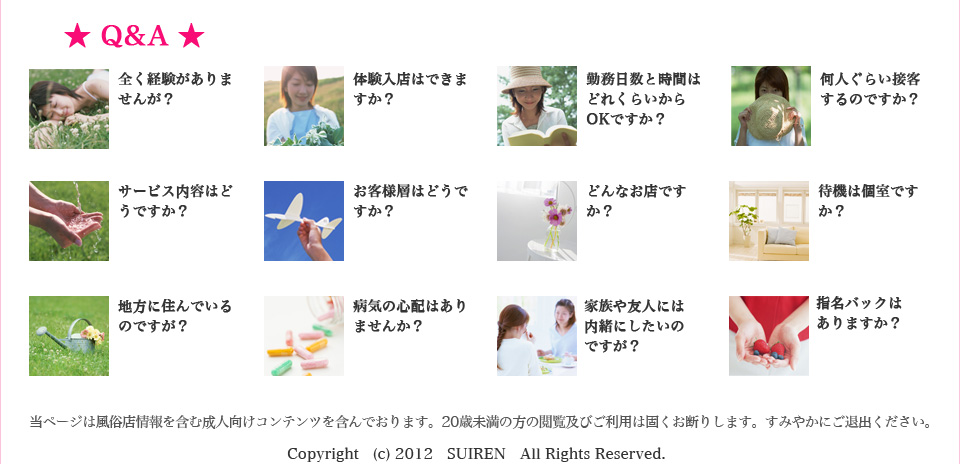The height and width of the screenshot is (464, 960).
Task: Open the 地方に住んでいるのですが question
Action: (175, 315)
